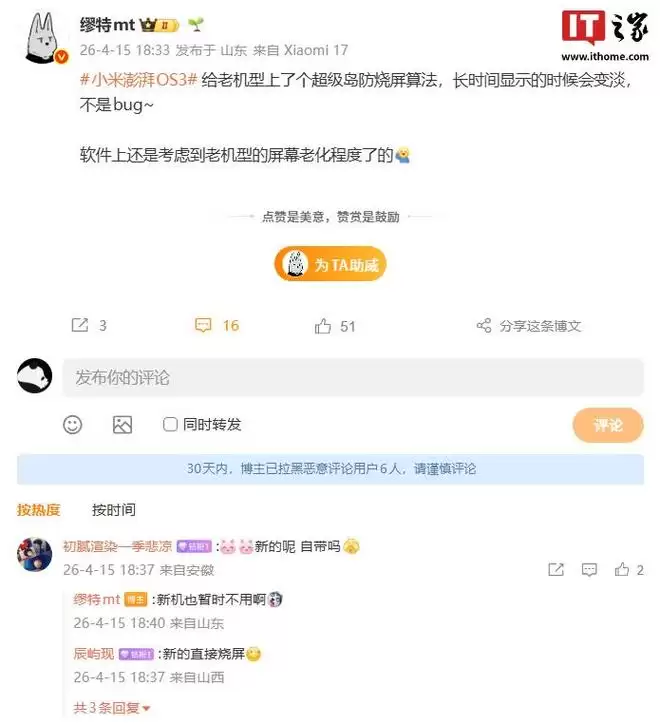This screenshot has width=660, height=724.
Task: Tap the 为TA助威 button
Action: [x=330, y=265]
